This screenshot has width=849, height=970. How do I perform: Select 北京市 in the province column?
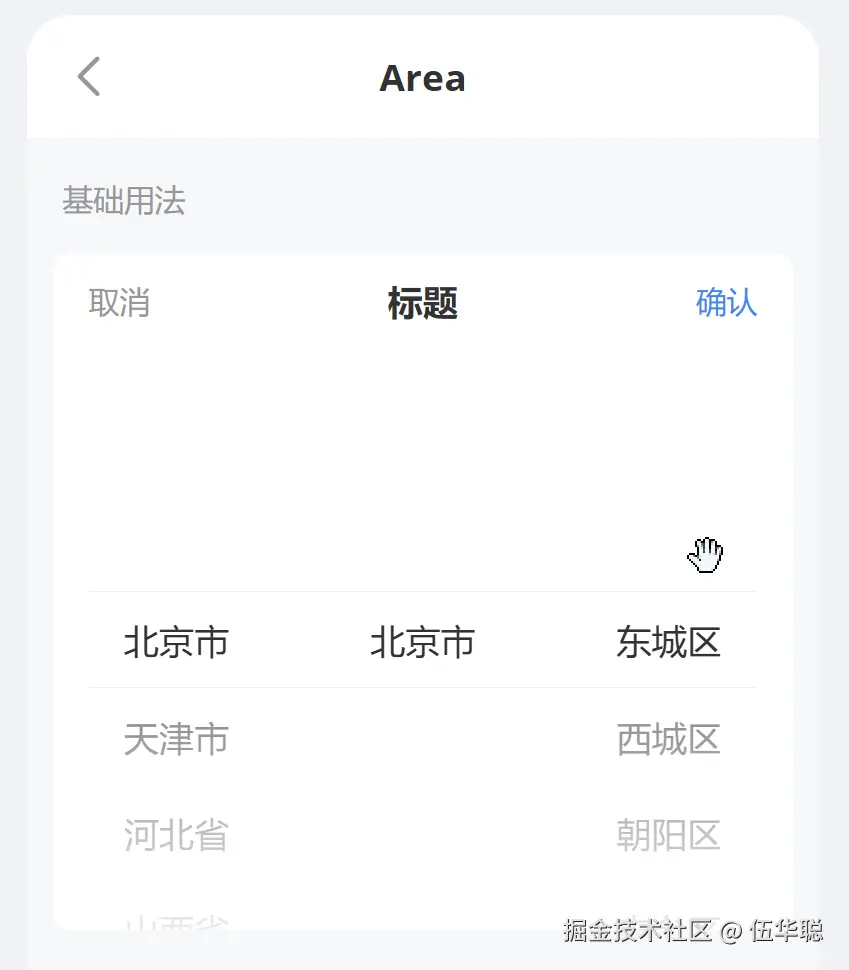176,643
